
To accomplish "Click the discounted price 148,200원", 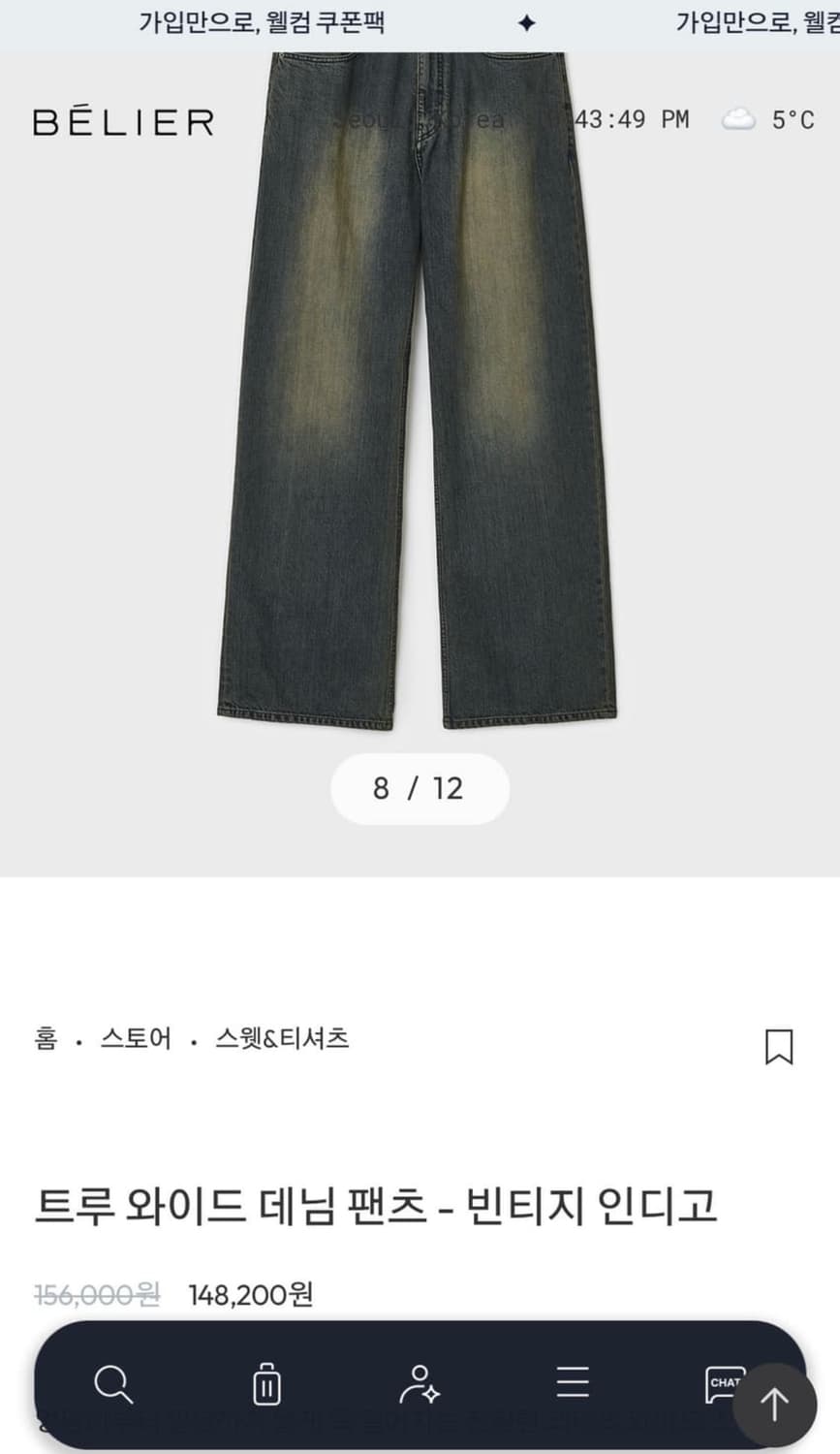I will 249,1293.
